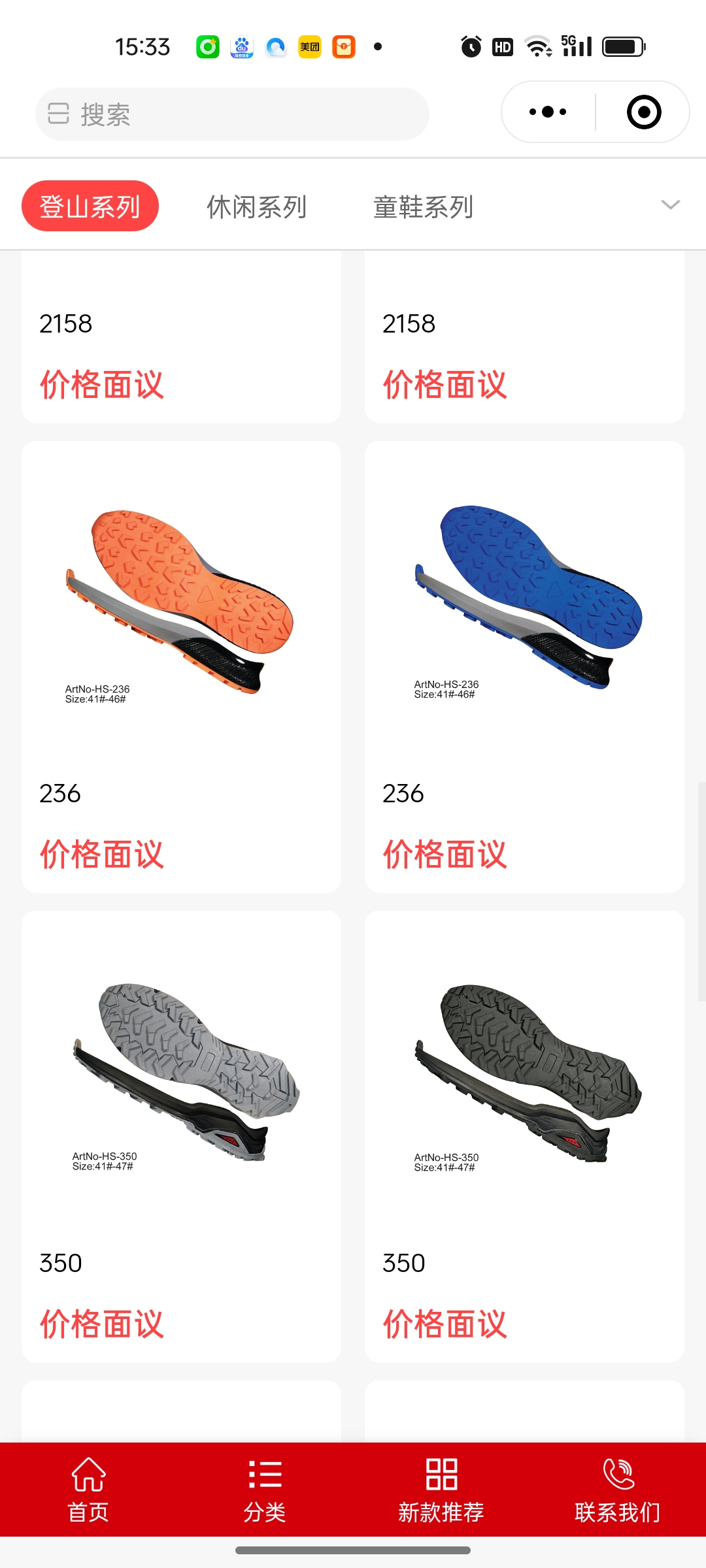This screenshot has height=1568, width=706.
Task: Expand the category list chevron
Action: coord(670,204)
